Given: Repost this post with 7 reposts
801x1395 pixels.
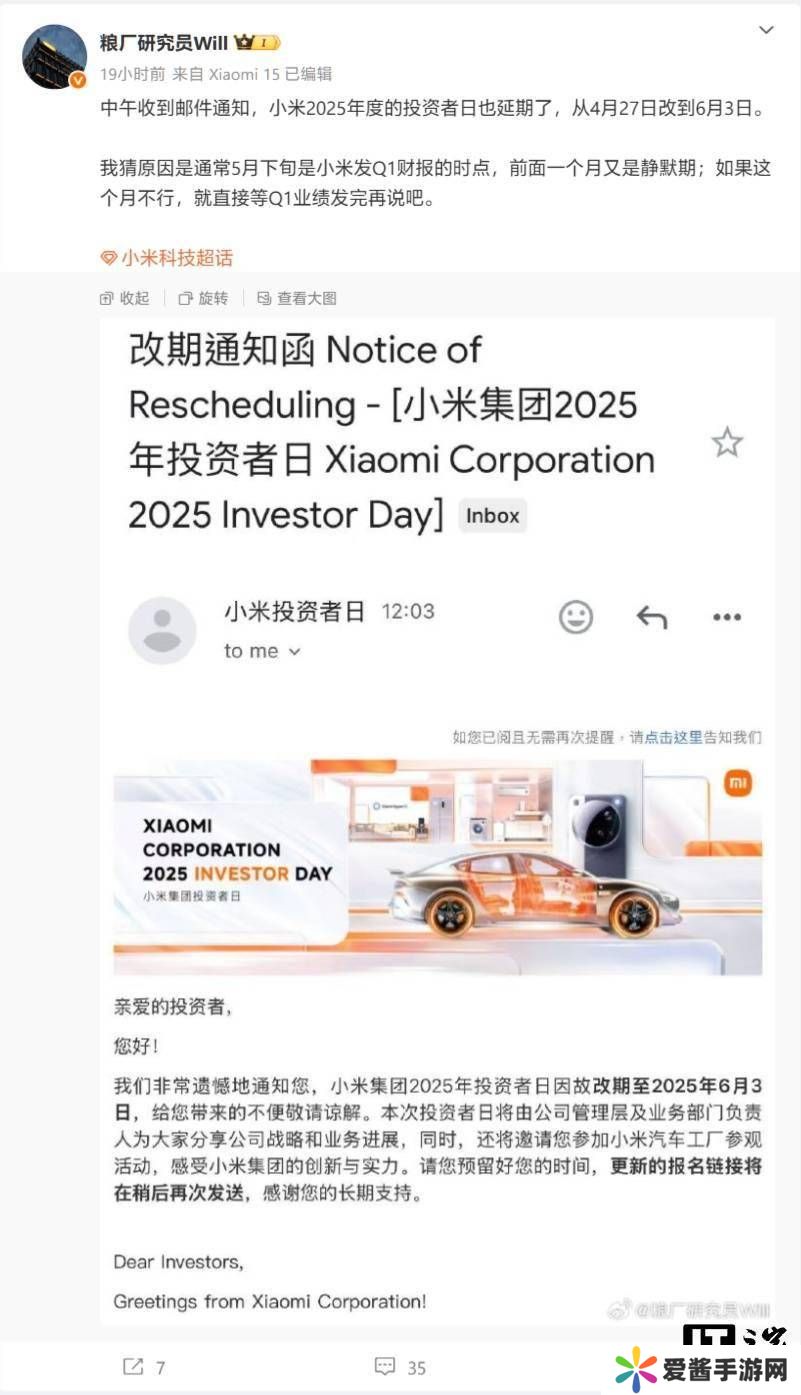Looking at the screenshot, I should click(x=144, y=1366).
